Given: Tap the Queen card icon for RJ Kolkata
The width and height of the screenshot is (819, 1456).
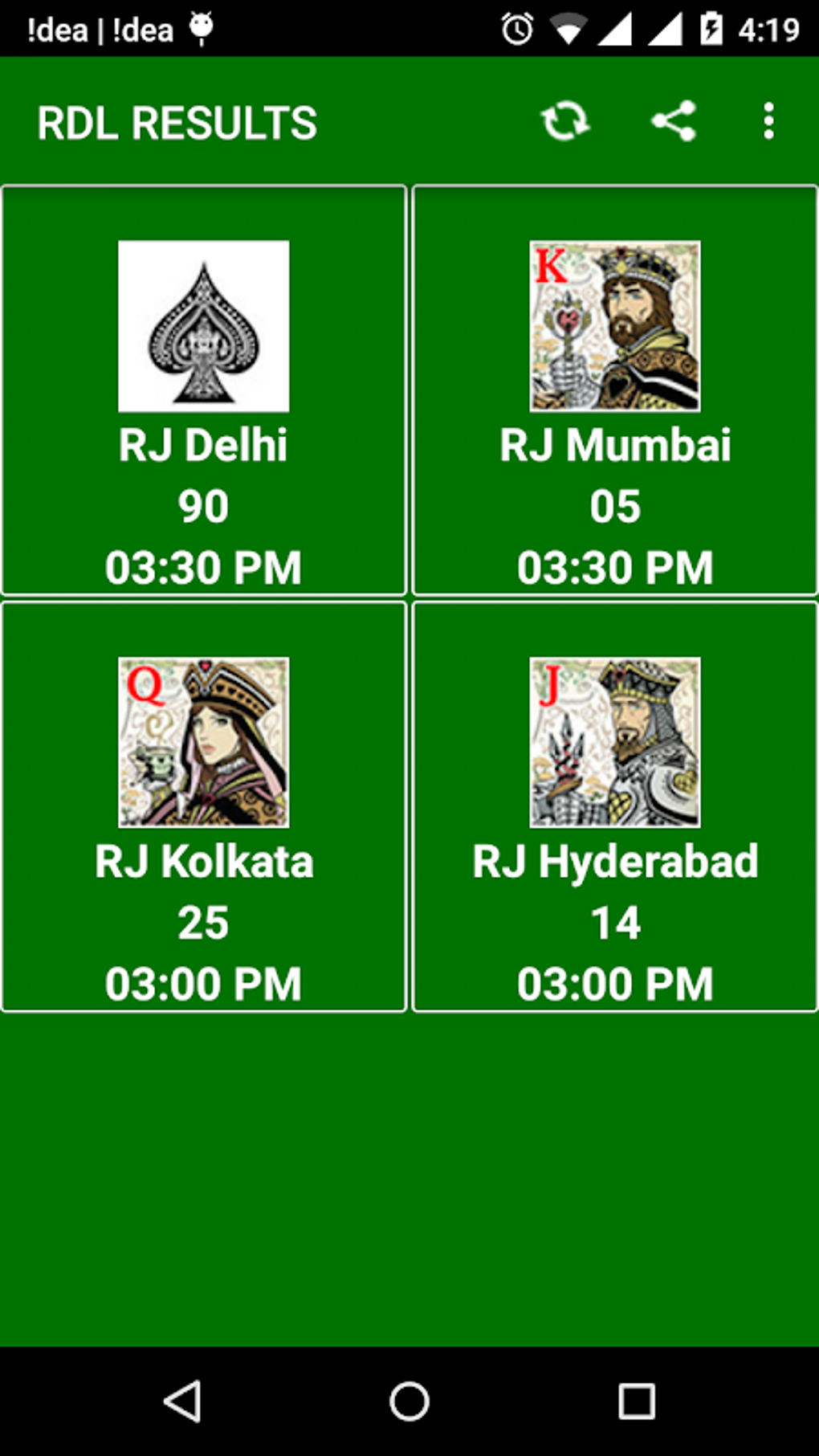Looking at the screenshot, I should pyautogui.click(x=203, y=741).
